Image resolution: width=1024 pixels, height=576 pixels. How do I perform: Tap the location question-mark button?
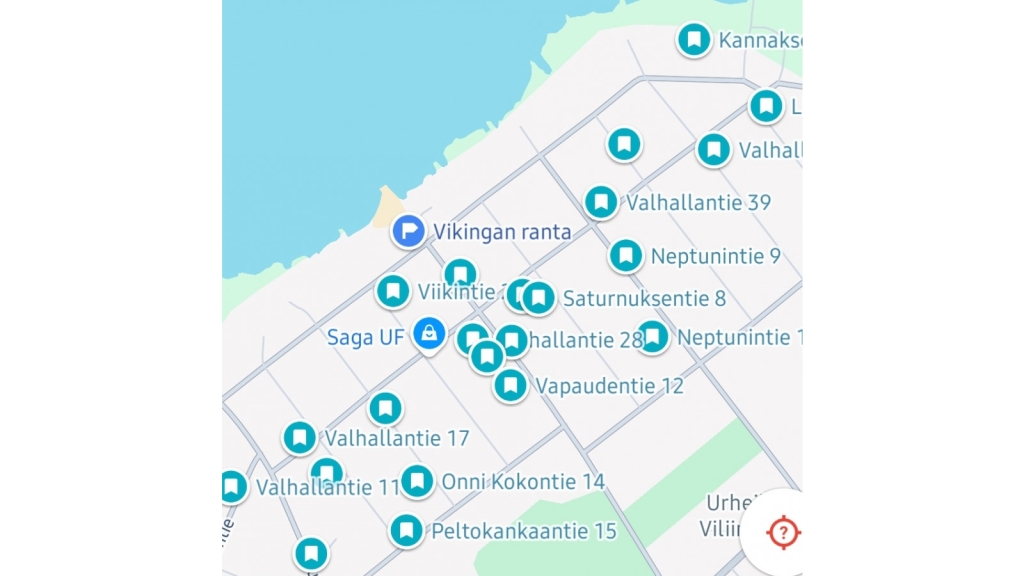[x=783, y=533]
